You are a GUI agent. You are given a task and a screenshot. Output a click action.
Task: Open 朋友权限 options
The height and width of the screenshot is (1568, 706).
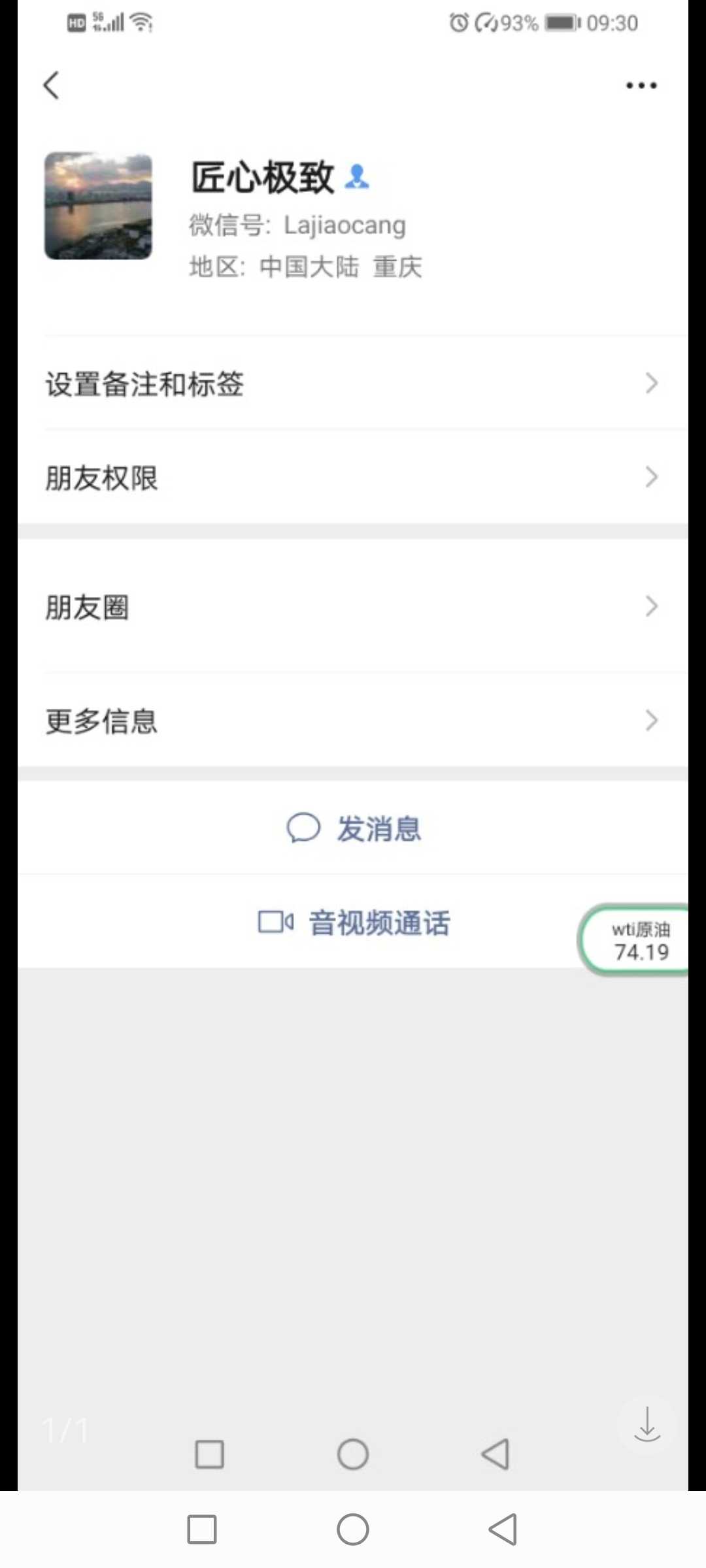tap(353, 478)
